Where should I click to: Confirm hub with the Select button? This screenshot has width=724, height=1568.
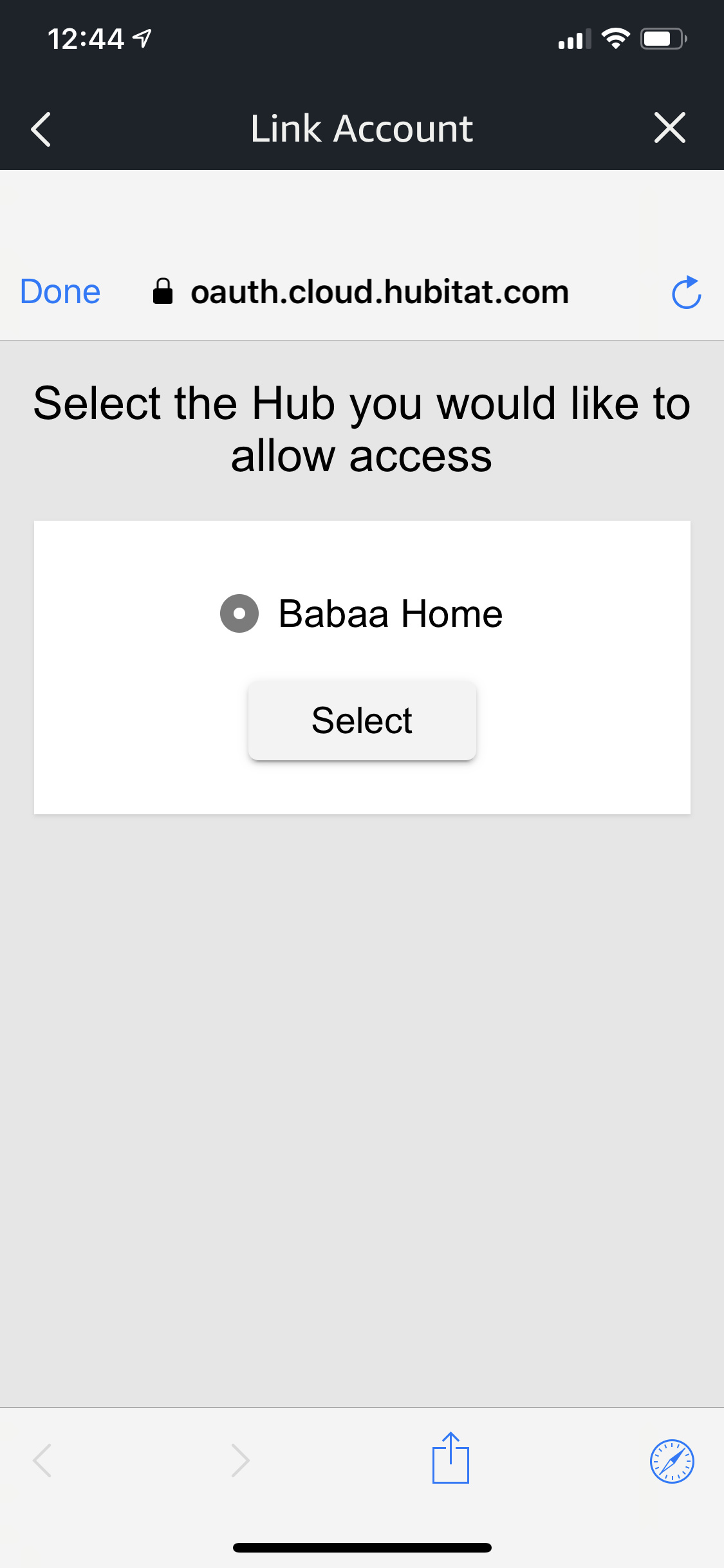[362, 720]
